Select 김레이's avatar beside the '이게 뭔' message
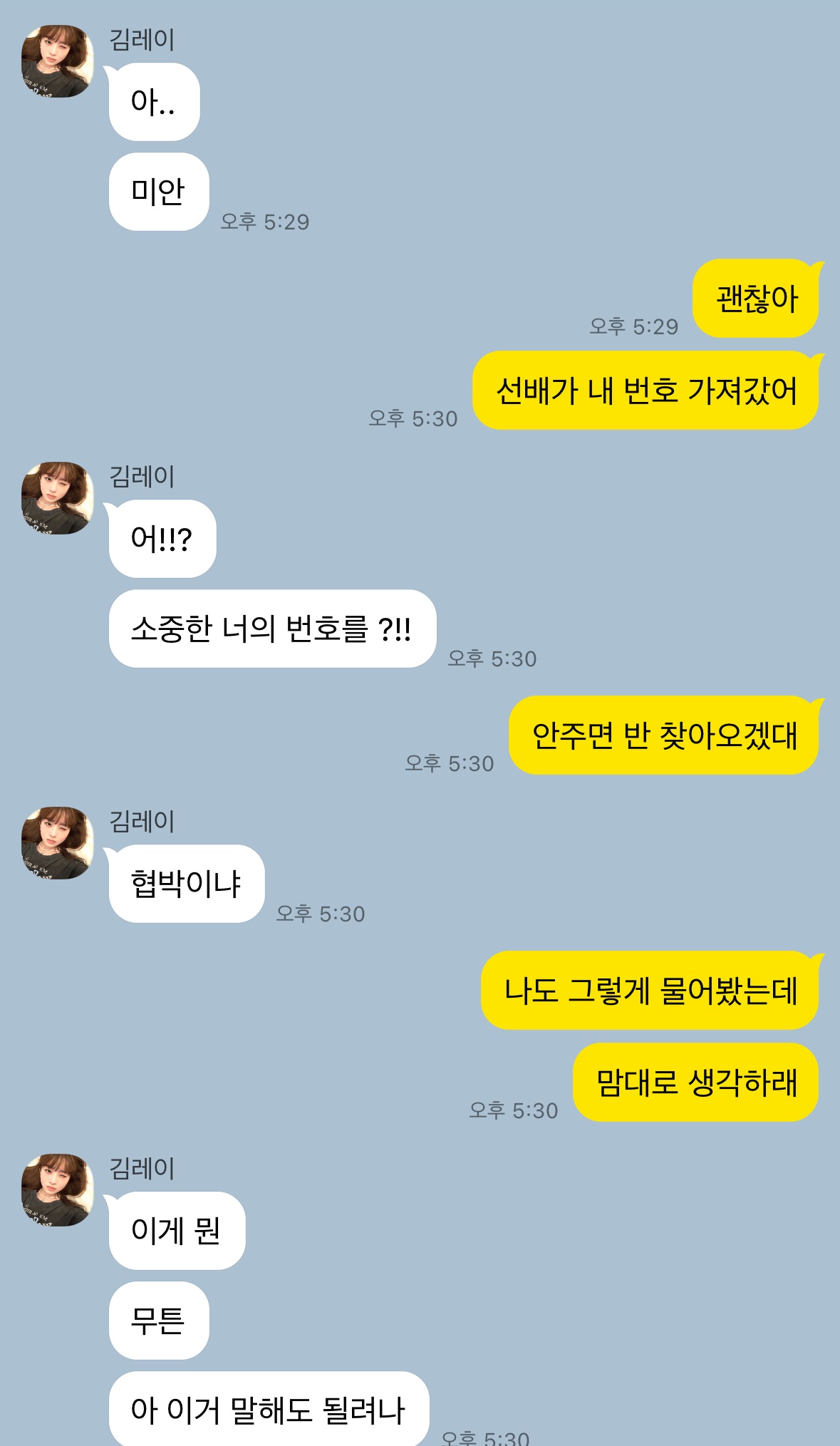 point(57,1190)
